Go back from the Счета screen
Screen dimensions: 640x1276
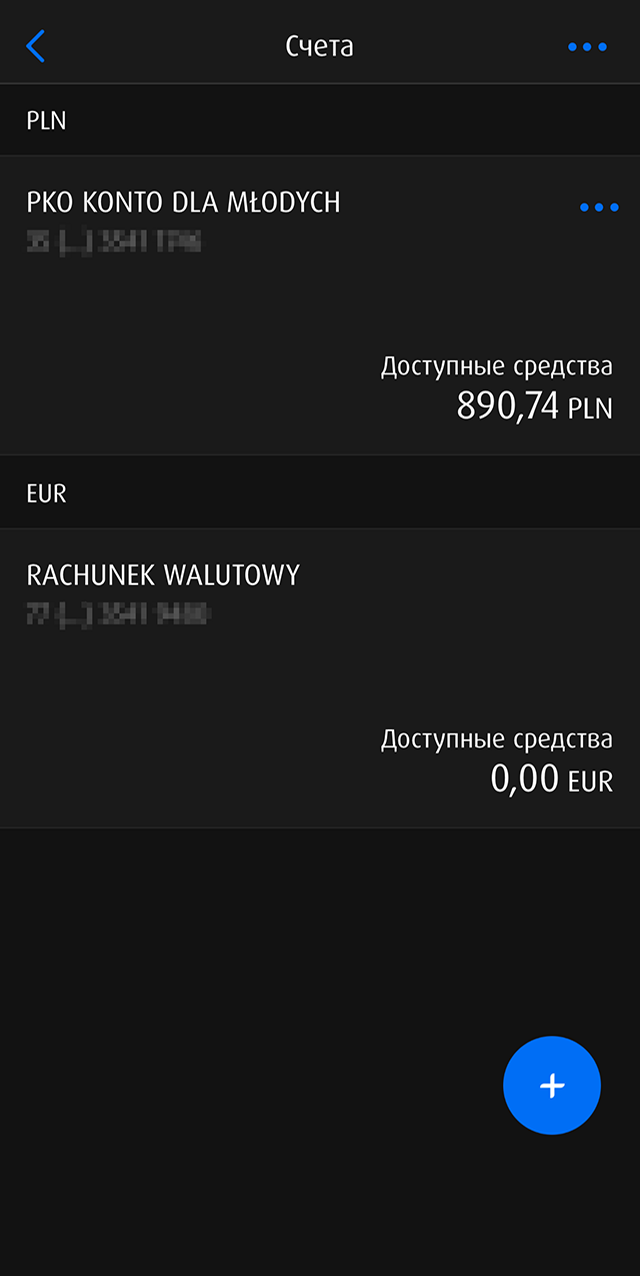36,46
